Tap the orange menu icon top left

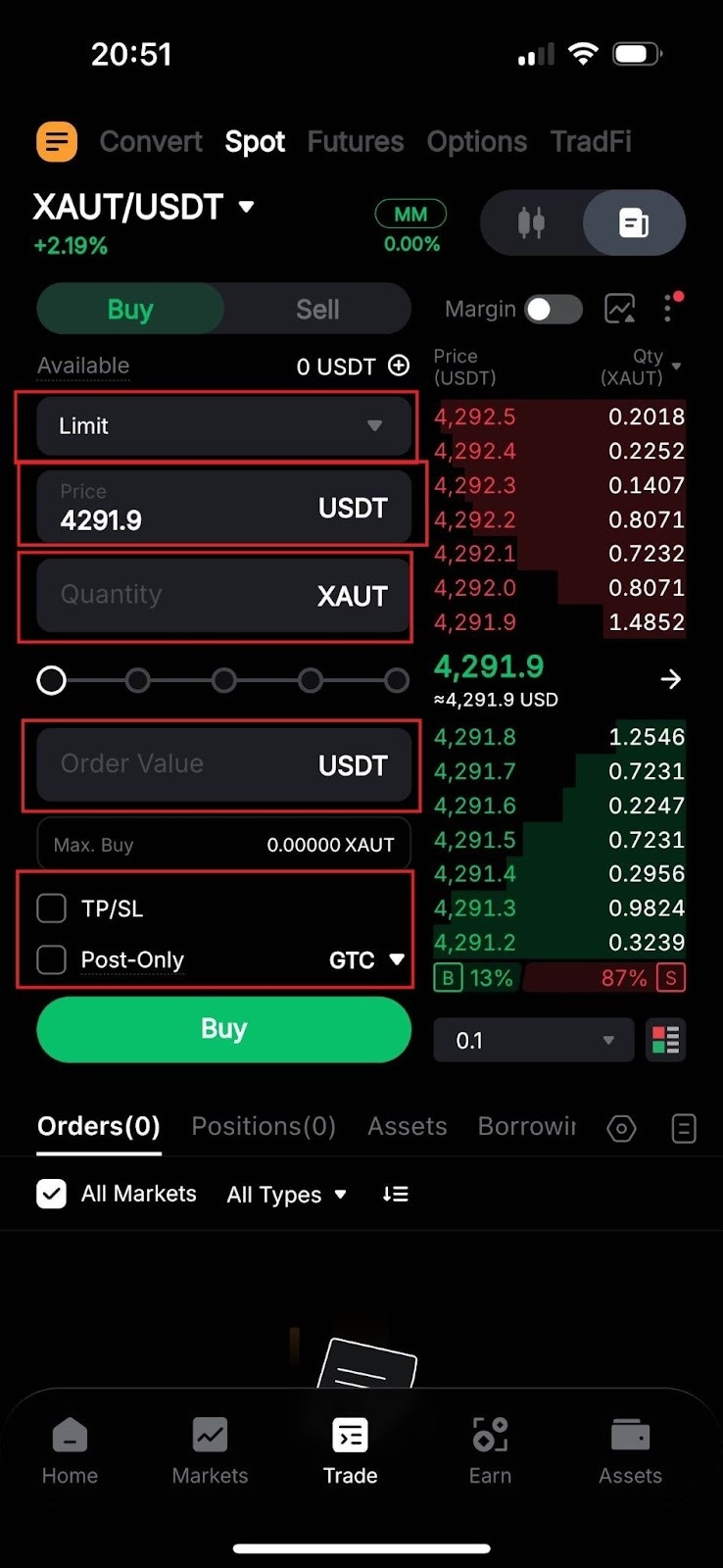point(56,140)
